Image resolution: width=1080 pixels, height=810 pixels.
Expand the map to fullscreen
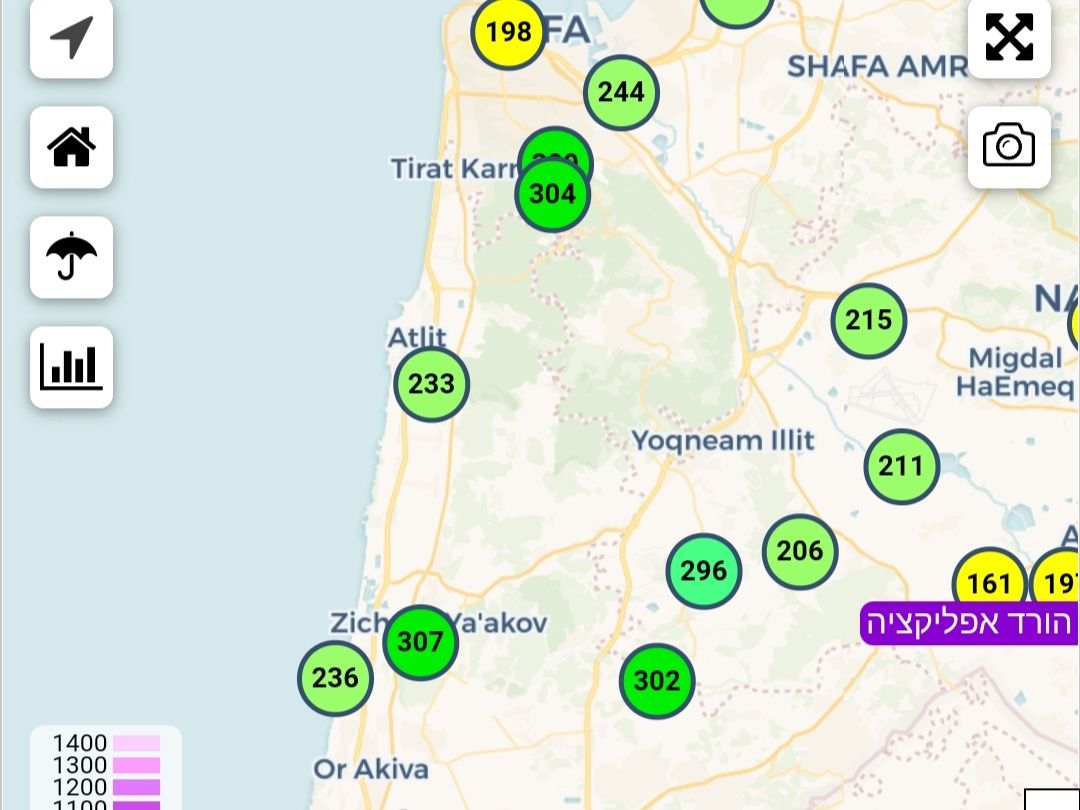tap(1009, 38)
